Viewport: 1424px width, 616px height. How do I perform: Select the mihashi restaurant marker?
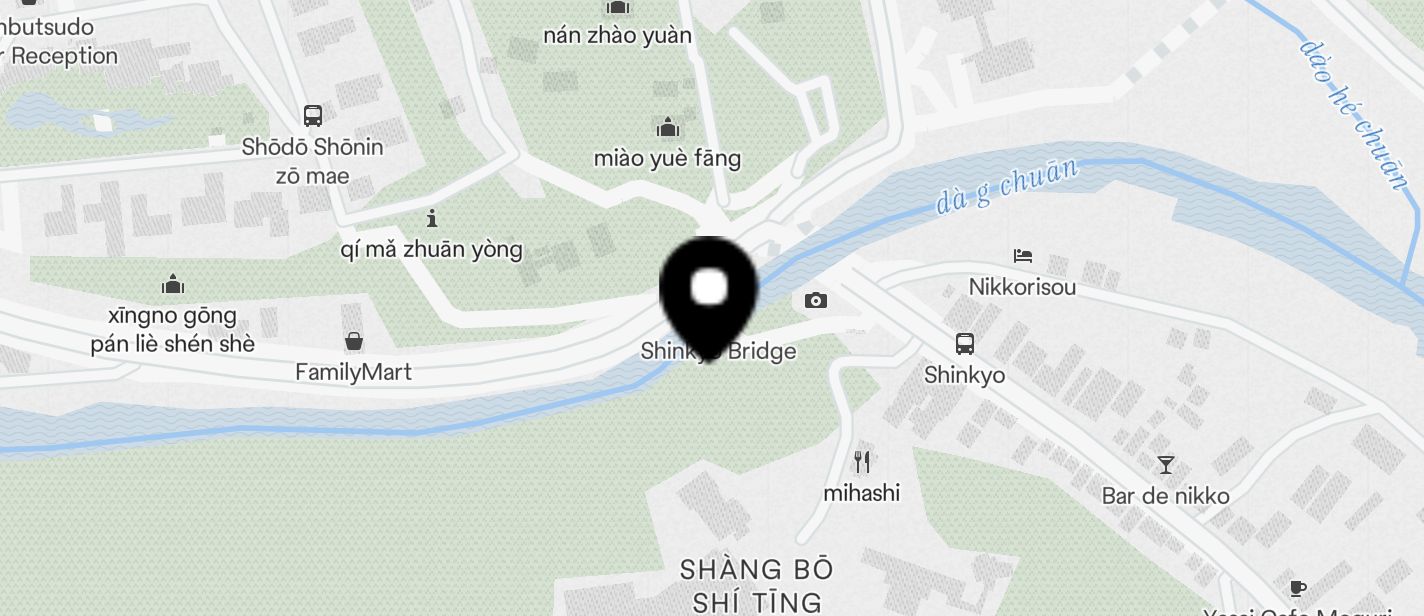(862, 462)
